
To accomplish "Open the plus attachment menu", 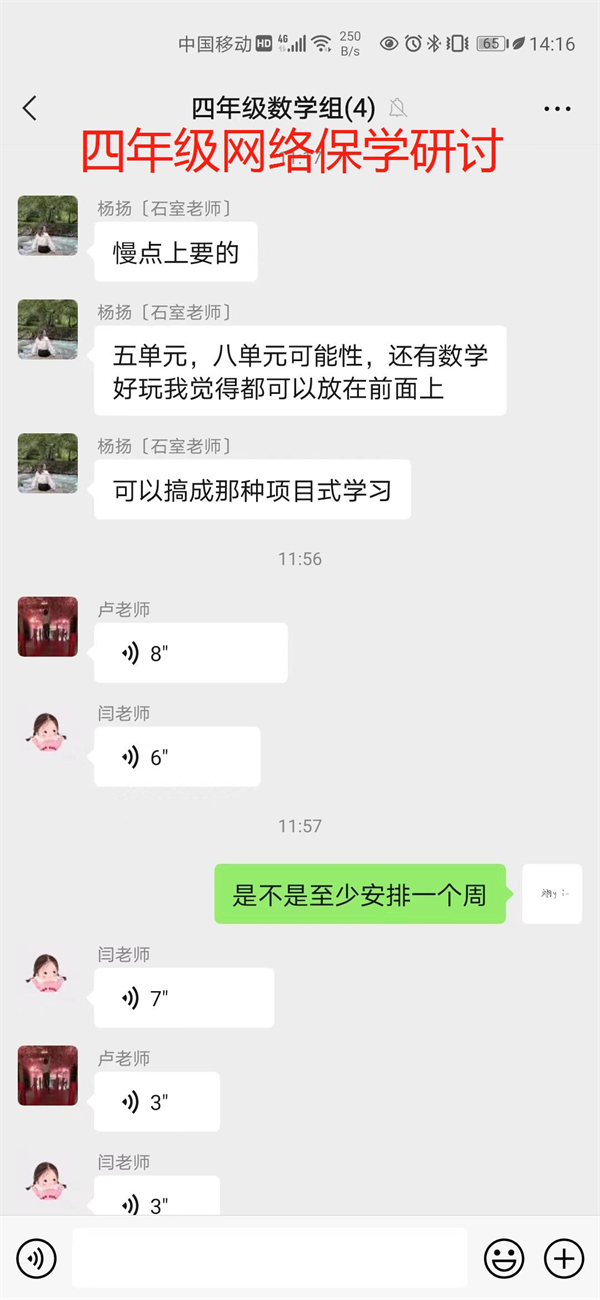I will pos(564,1257).
